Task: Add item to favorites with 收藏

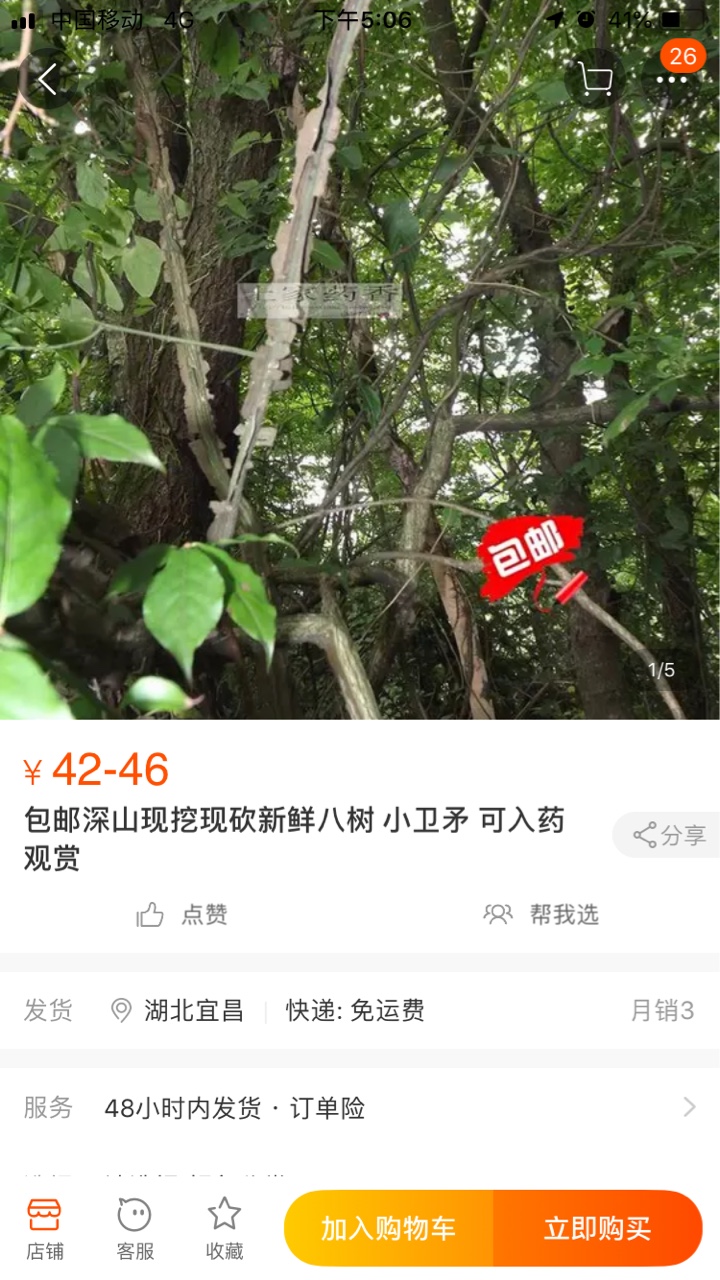Action: click(x=224, y=1228)
